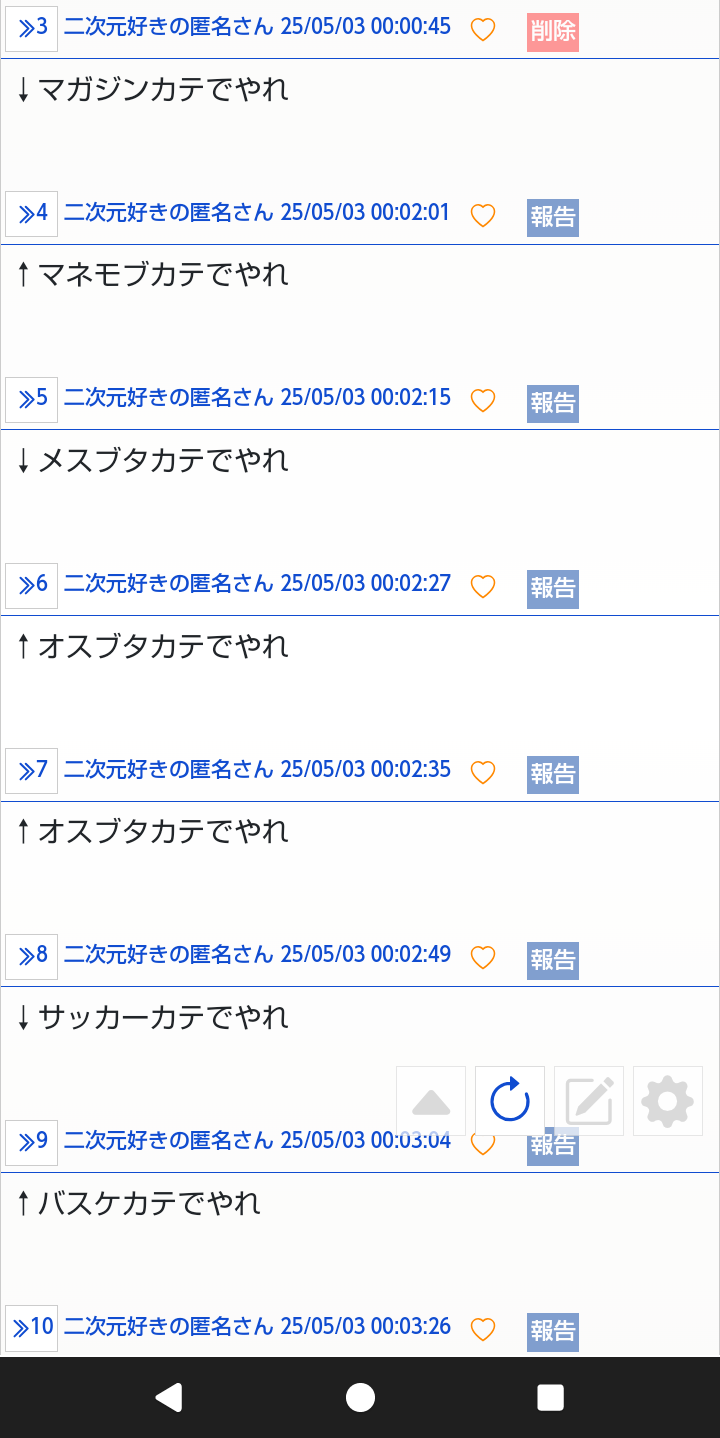The image size is (720, 1438).
Task: Like post 10 with the heart icon
Action: pyautogui.click(x=483, y=1329)
